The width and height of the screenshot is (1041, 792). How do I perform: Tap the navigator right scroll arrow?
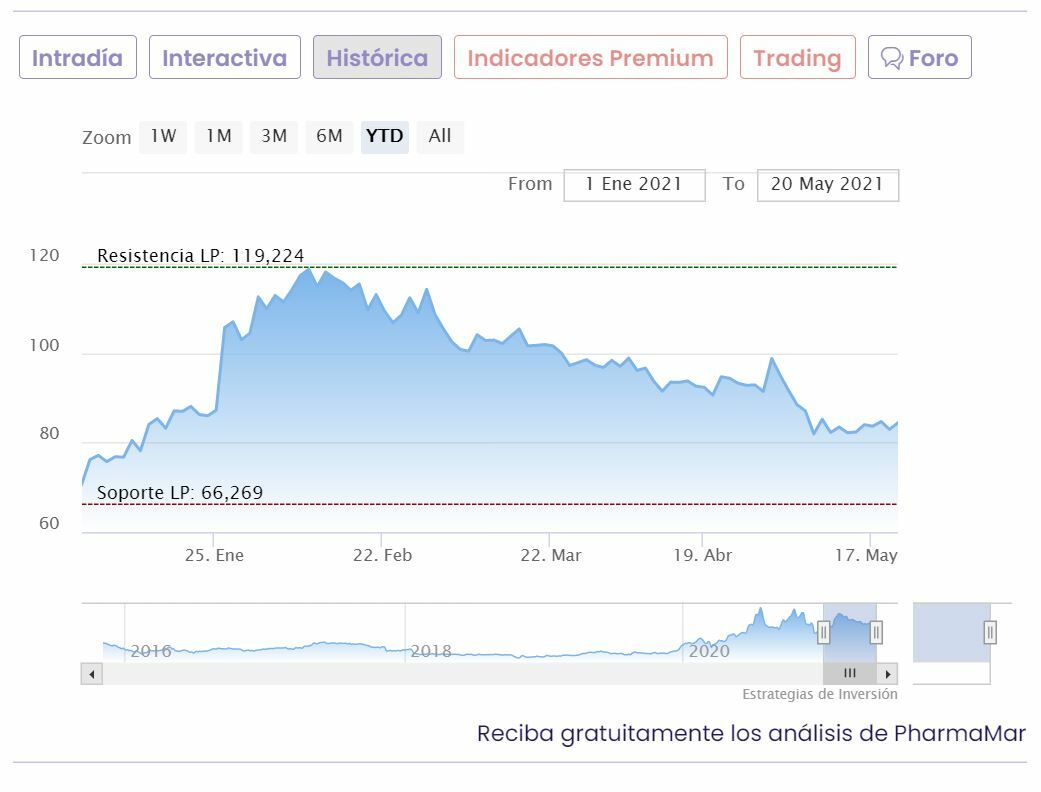887,674
